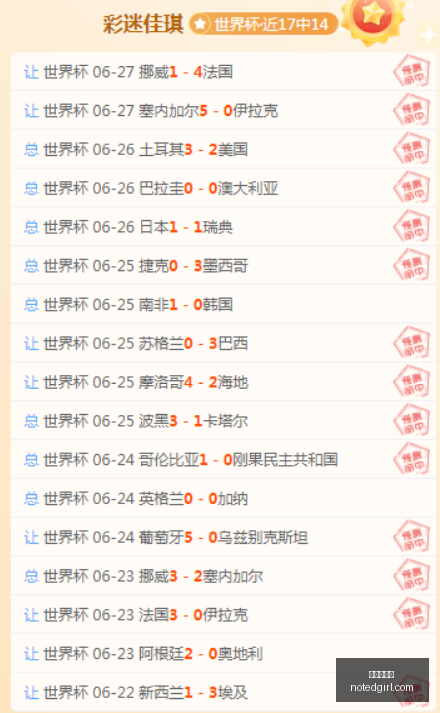Open the 06-23 法国 vs 伊拉克 record
This screenshot has width=440, height=713.
[x=223, y=615]
